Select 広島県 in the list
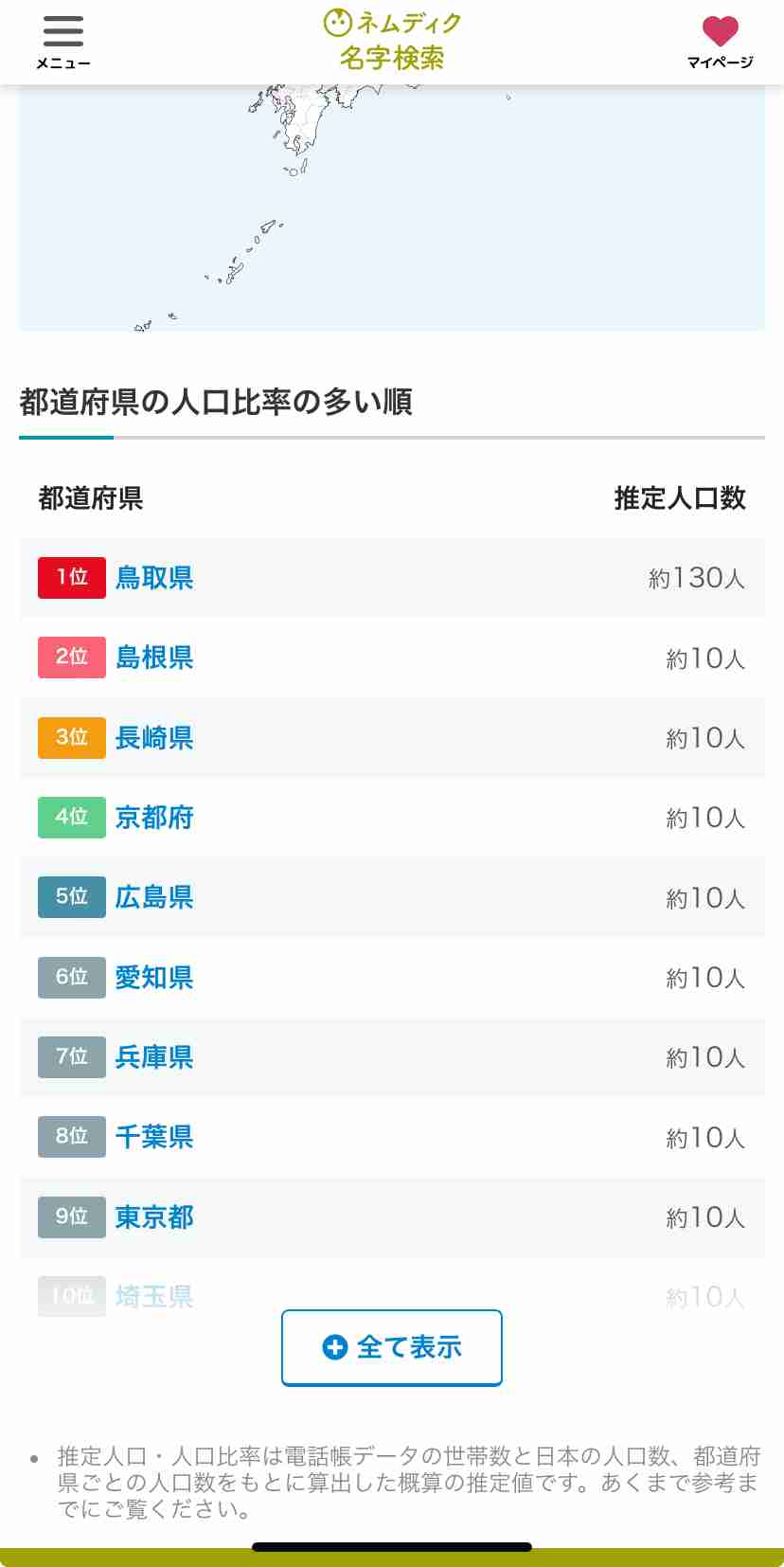This screenshot has width=784, height=1567. (154, 897)
